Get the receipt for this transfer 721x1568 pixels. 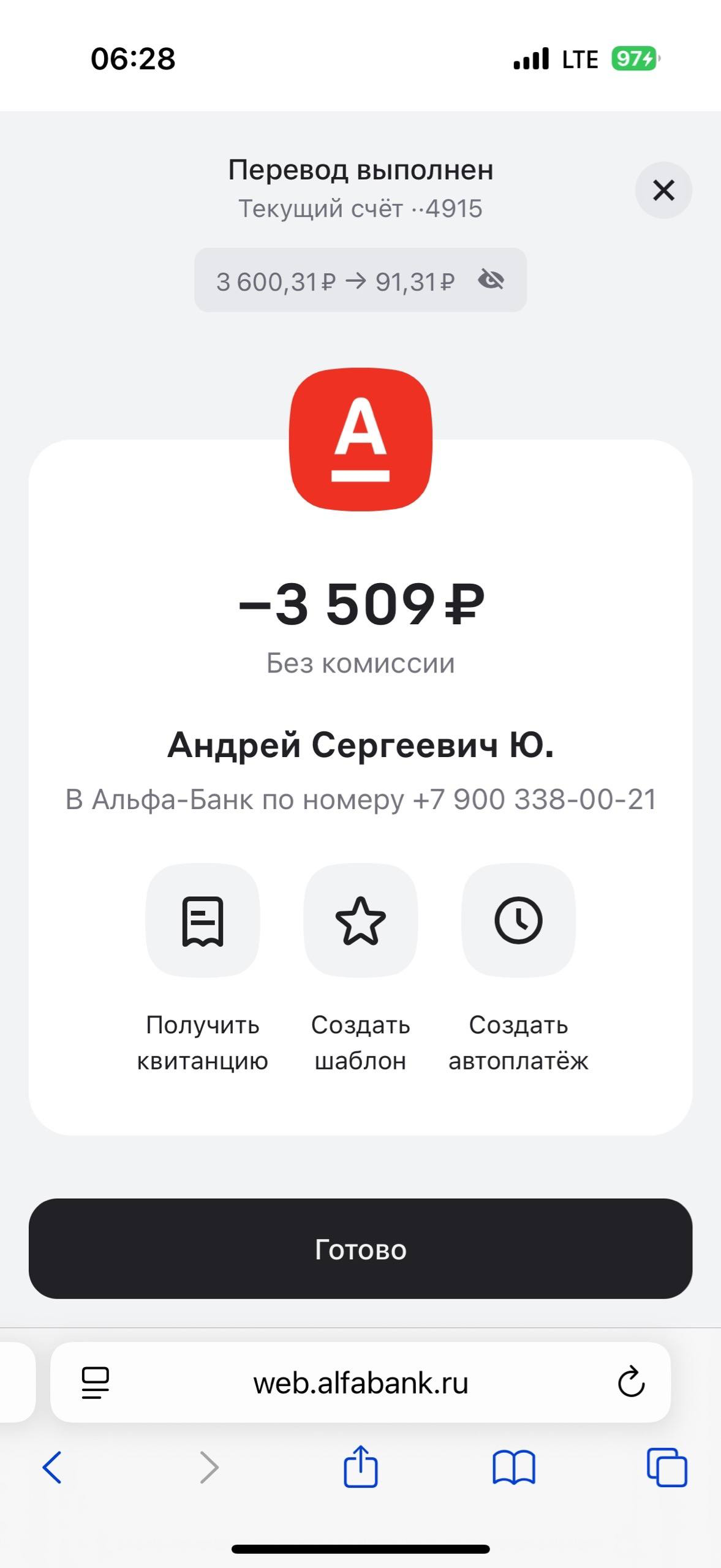point(203,921)
